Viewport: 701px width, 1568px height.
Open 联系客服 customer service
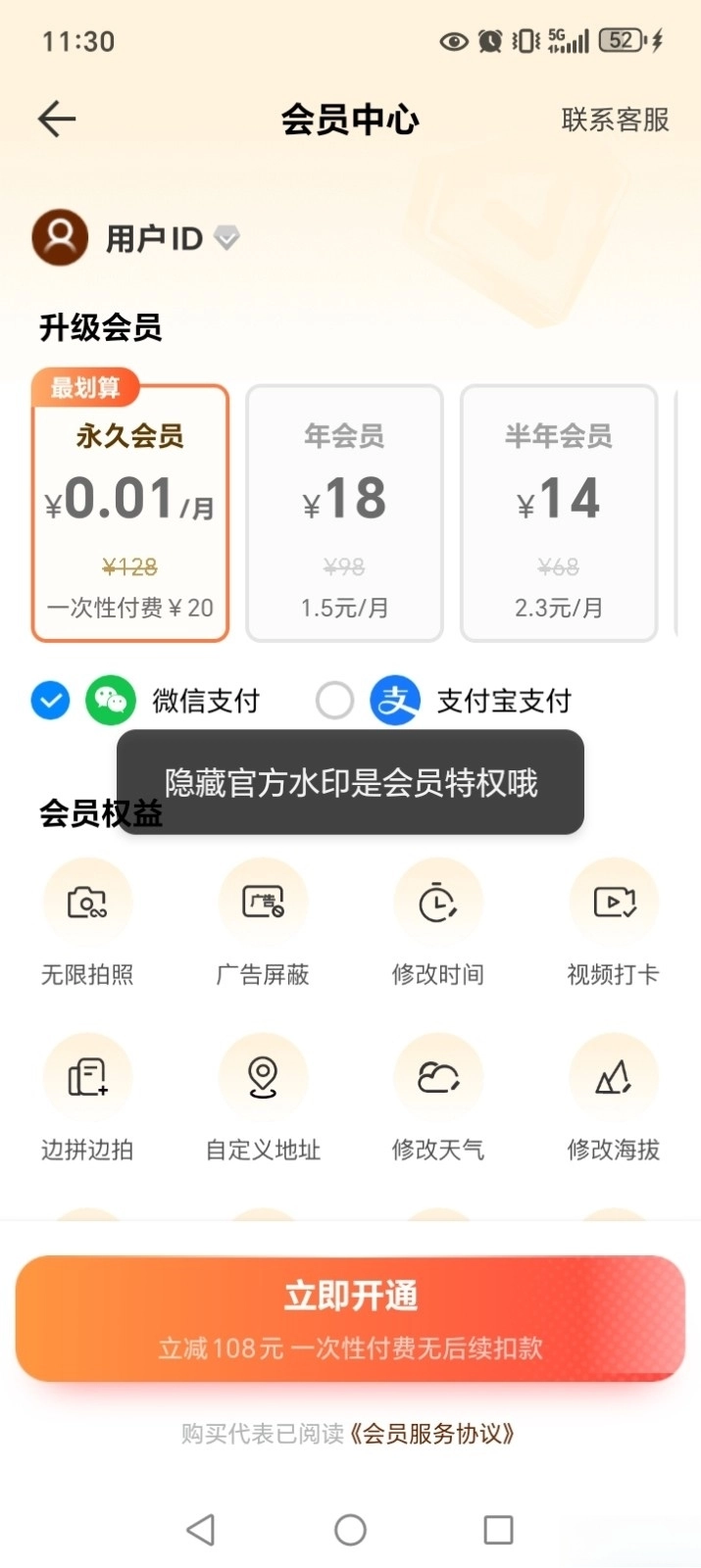615,120
